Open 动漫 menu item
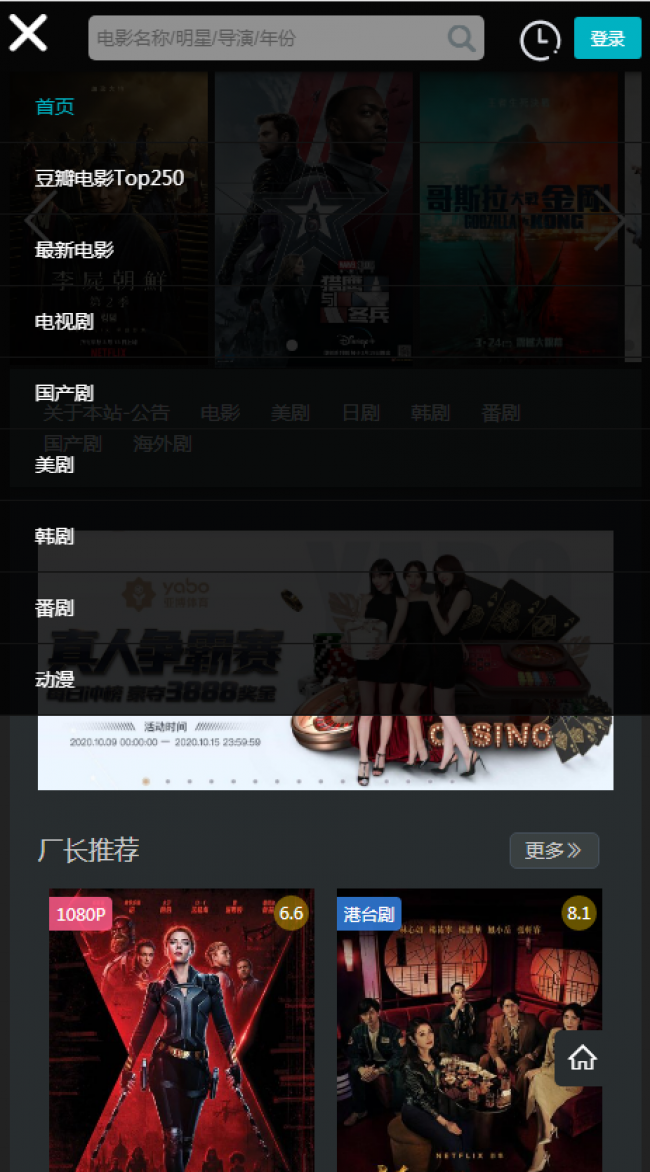This screenshot has height=1172, width=650. click(55, 680)
